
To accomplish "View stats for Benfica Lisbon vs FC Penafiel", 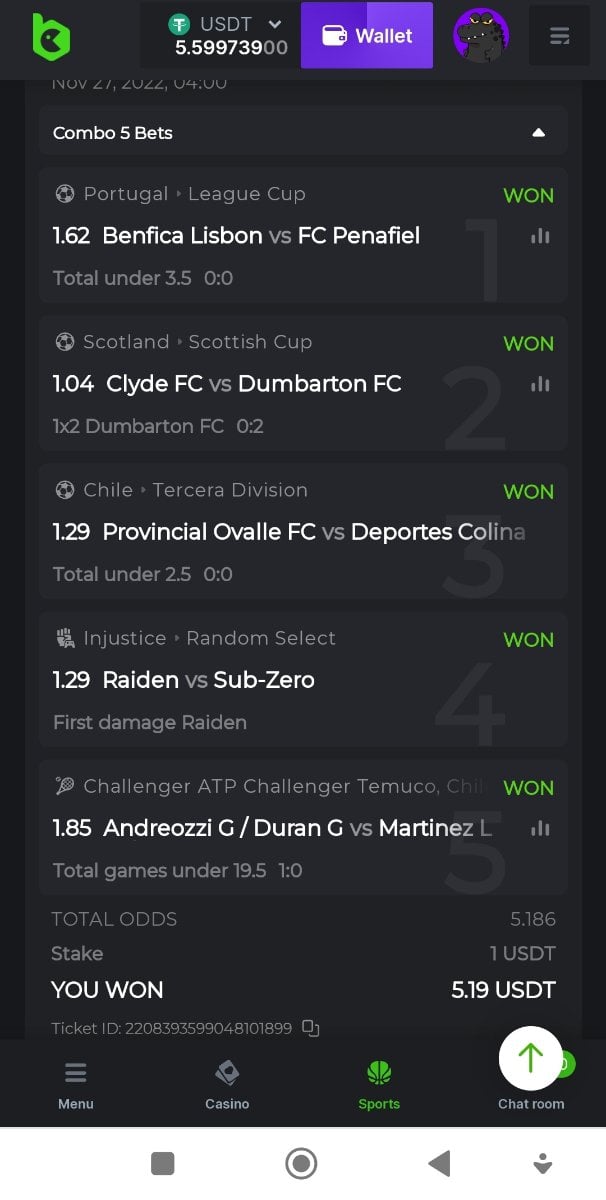I will (x=540, y=236).
